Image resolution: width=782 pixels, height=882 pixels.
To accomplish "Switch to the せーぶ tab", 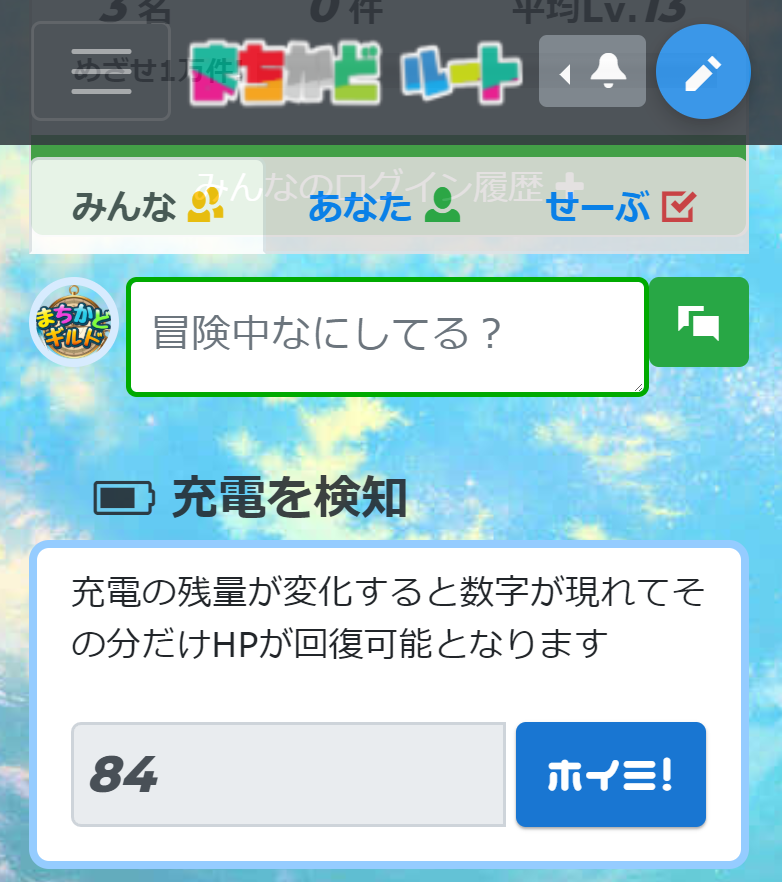I will 620,207.
